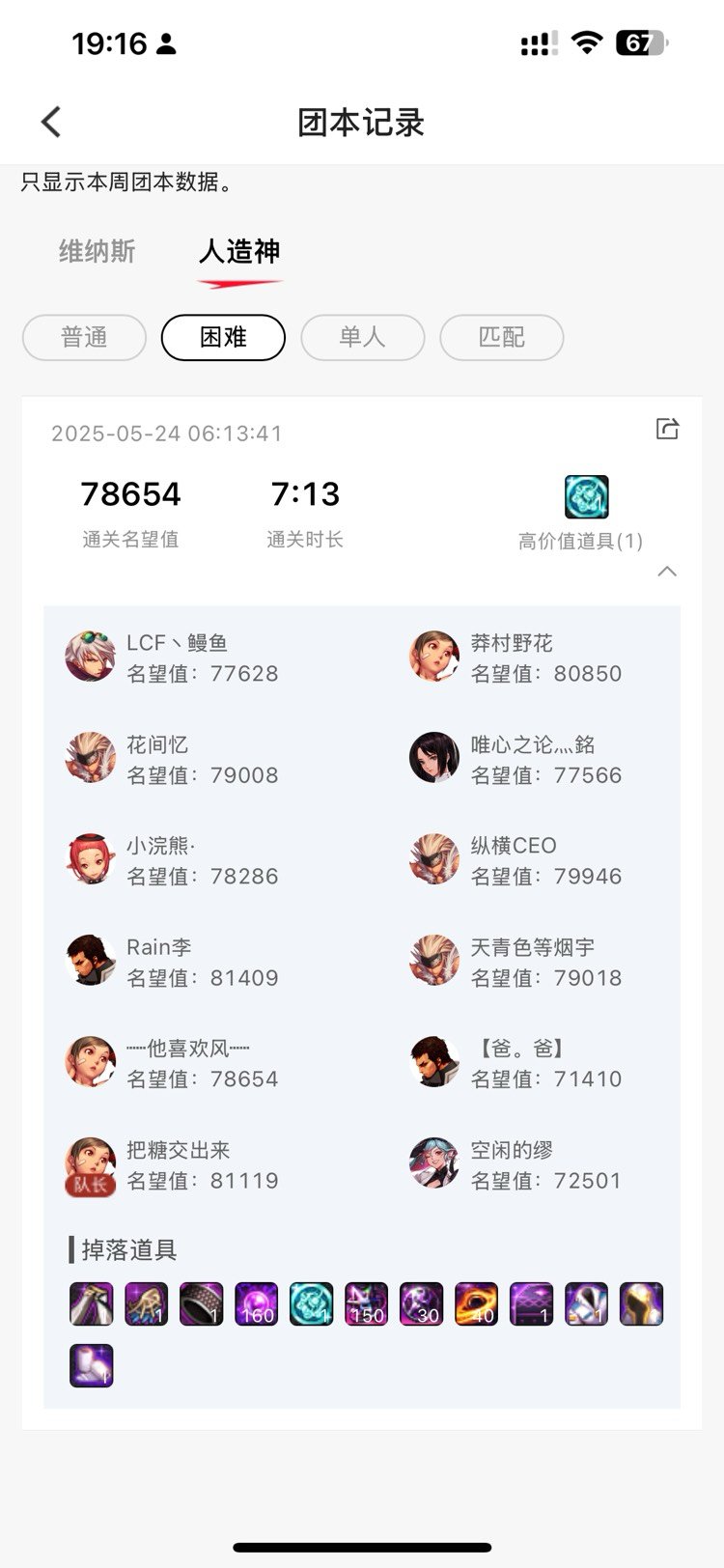Screen dimensions: 724x1568
Task: Tap the first dropped item icon
Action: [92, 1303]
